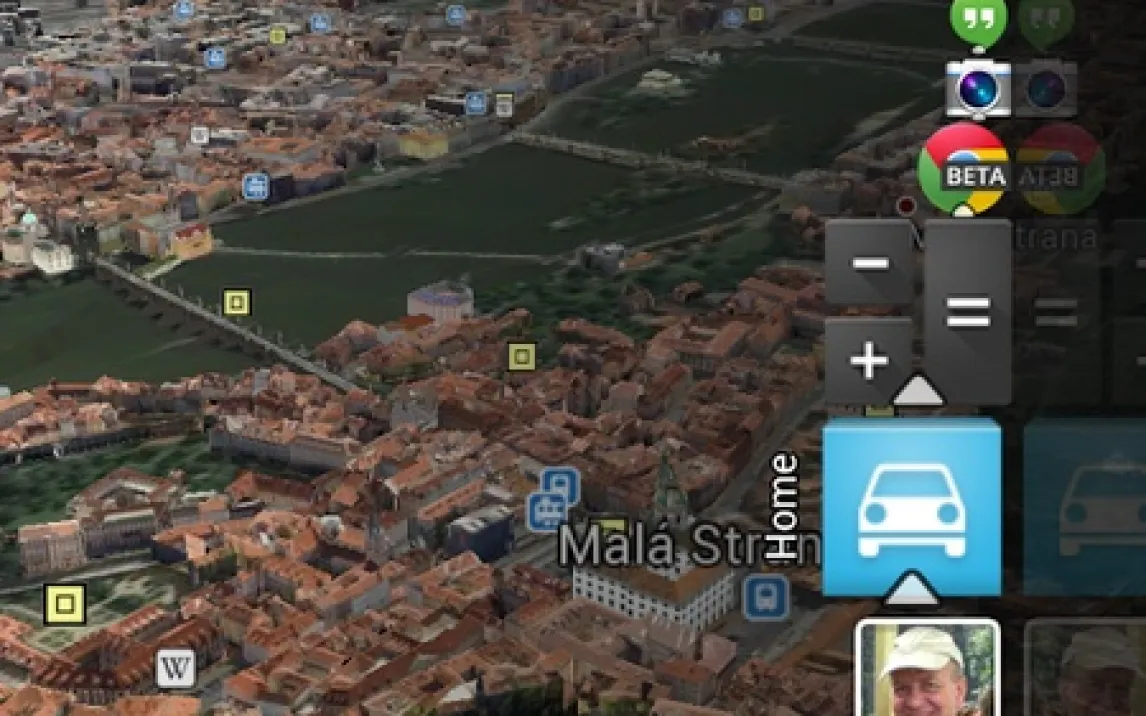This screenshot has height=716, width=1146.
Task: Open the contact photo of man in cap
Action: click(x=928, y=668)
